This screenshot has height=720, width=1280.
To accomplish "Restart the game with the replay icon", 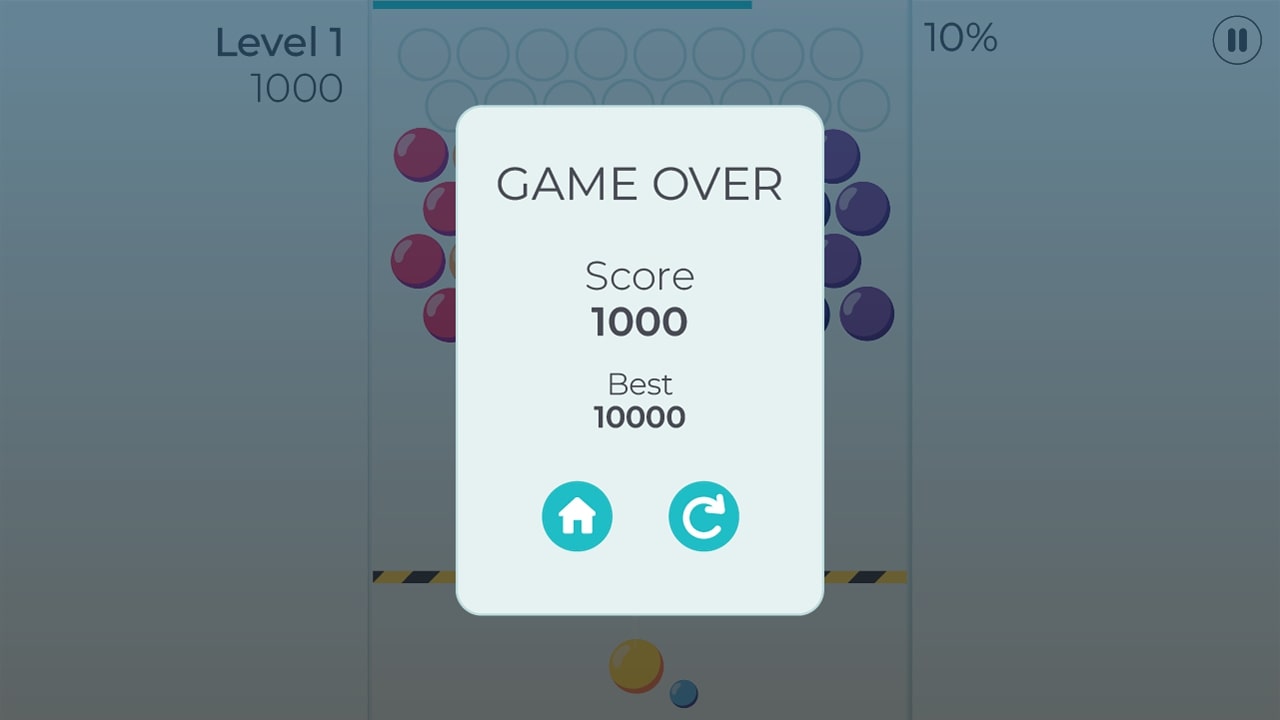I will pyautogui.click(x=704, y=516).
